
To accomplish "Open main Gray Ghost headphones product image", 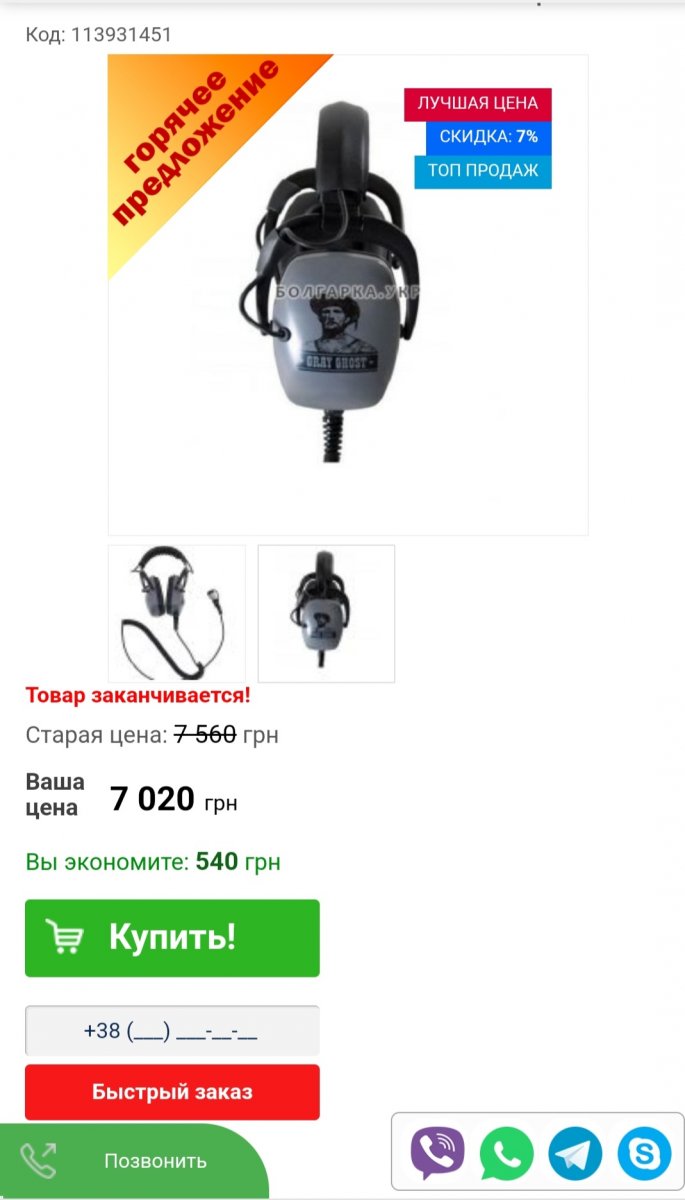I will (x=347, y=295).
